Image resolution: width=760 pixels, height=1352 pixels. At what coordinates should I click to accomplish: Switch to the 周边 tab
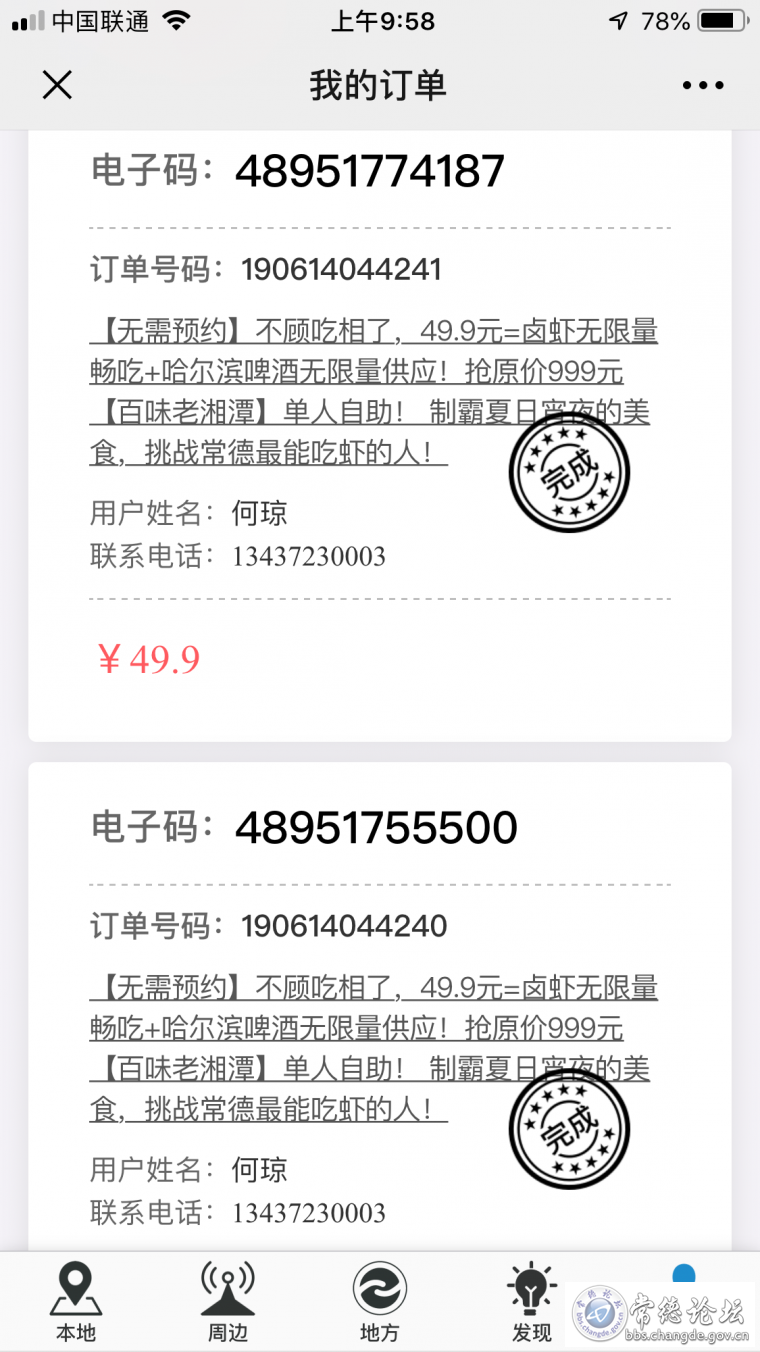point(228,1302)
